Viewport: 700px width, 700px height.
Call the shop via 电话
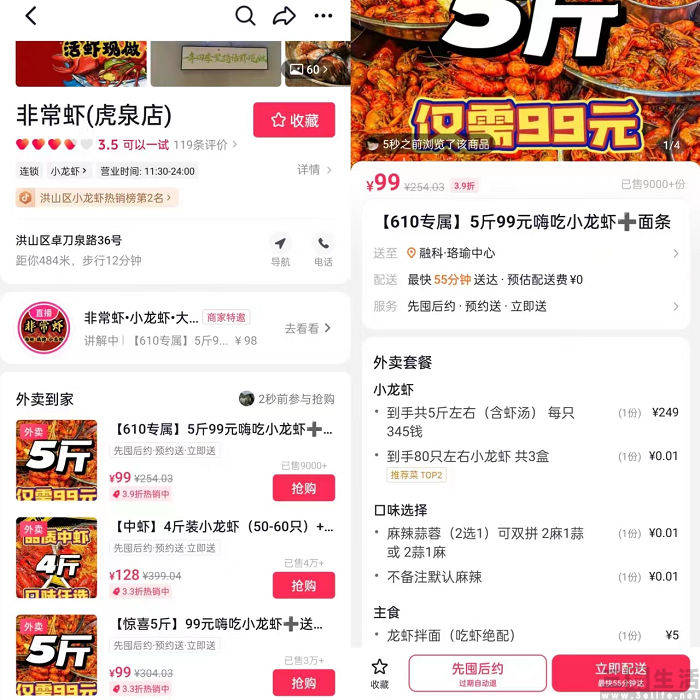pos(323,250)
